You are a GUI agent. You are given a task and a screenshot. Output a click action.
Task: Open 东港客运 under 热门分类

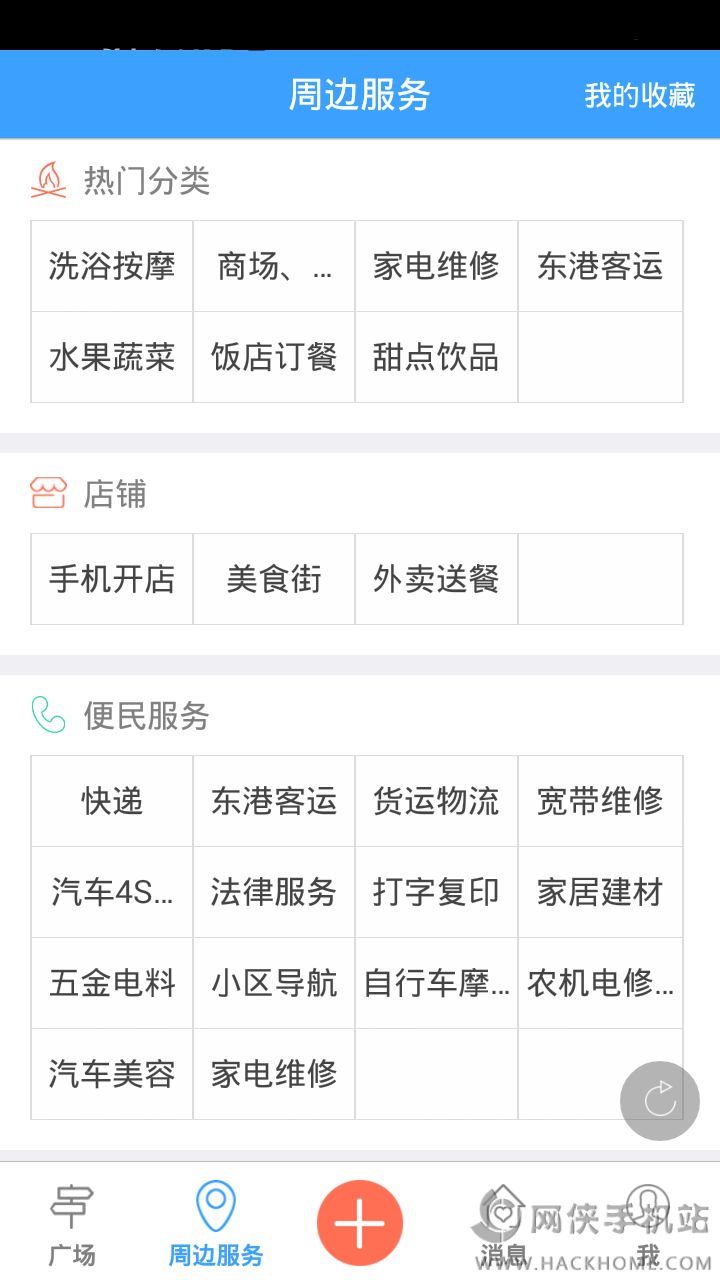pos(600,266)
